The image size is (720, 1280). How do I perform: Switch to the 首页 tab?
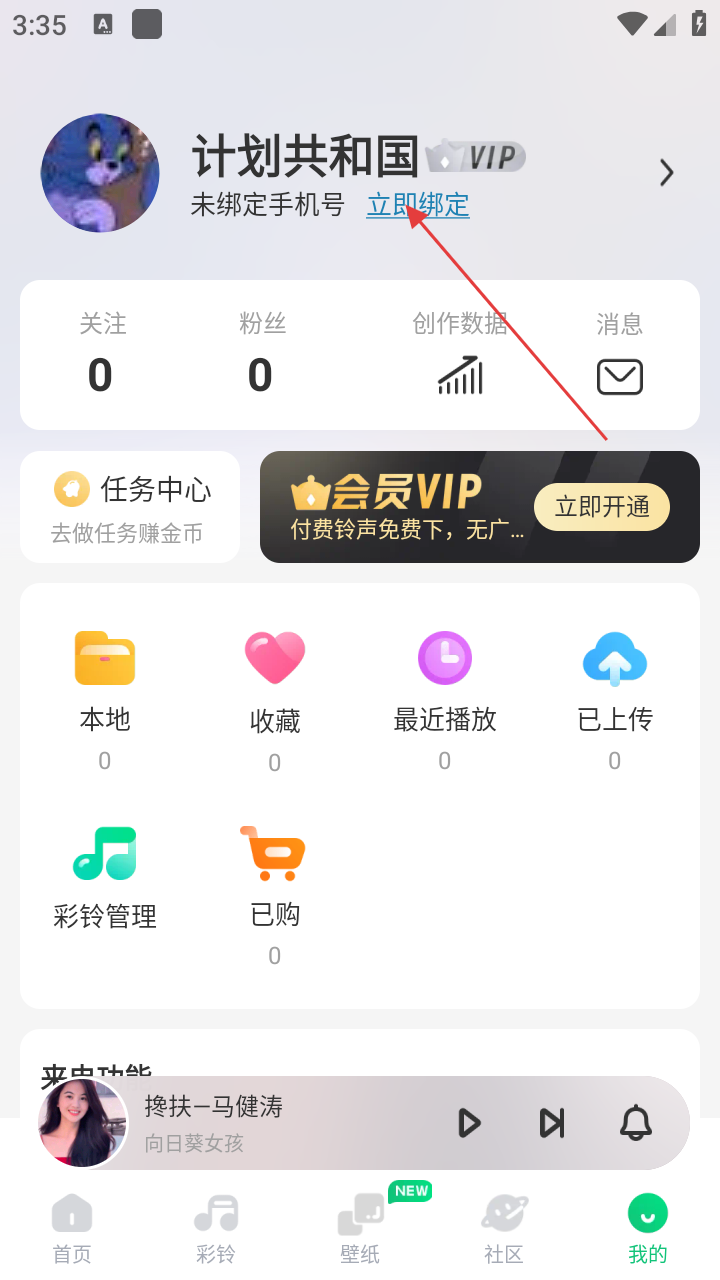(72, 1230)
